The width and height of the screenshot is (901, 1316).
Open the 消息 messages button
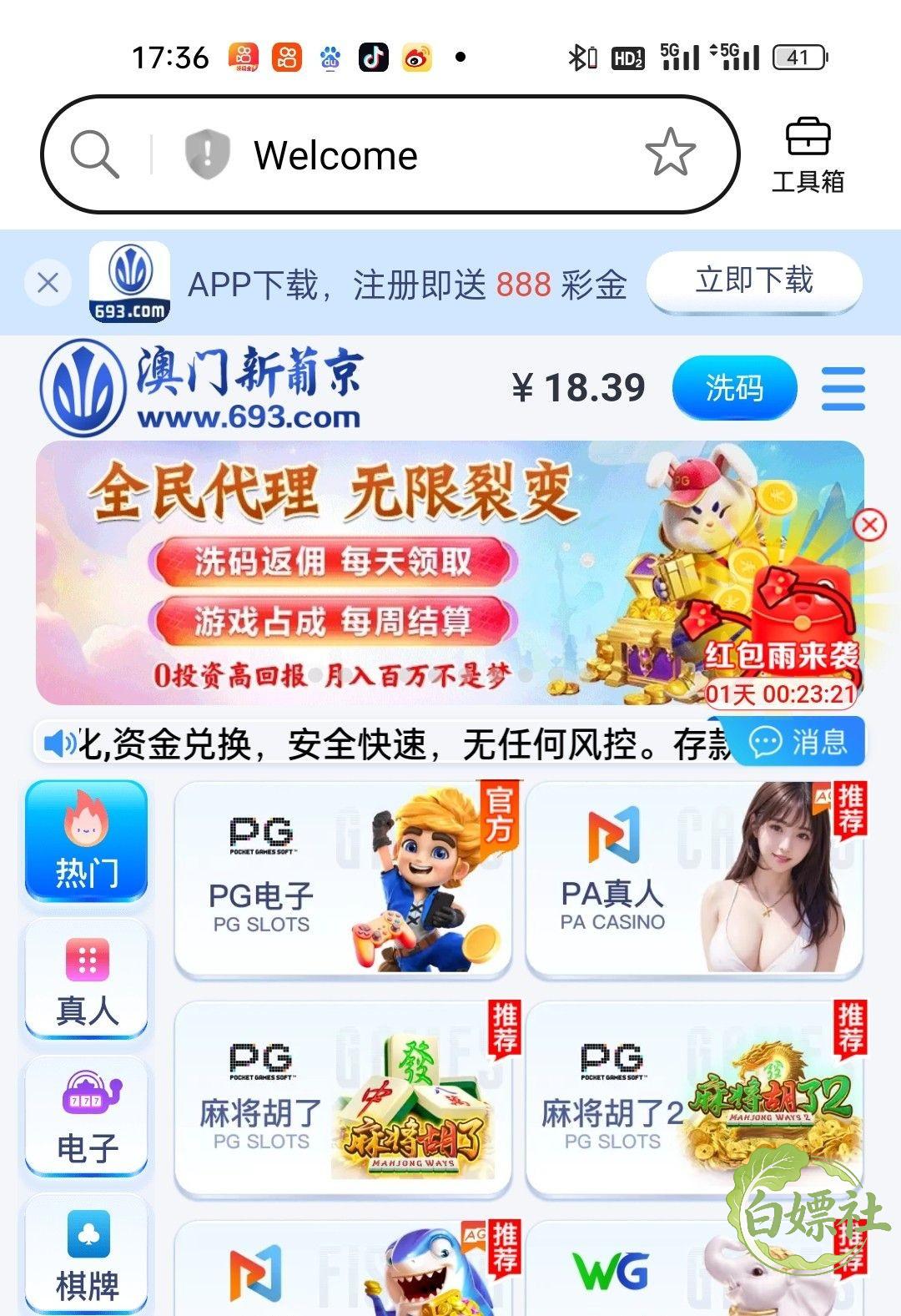point(795,742)
